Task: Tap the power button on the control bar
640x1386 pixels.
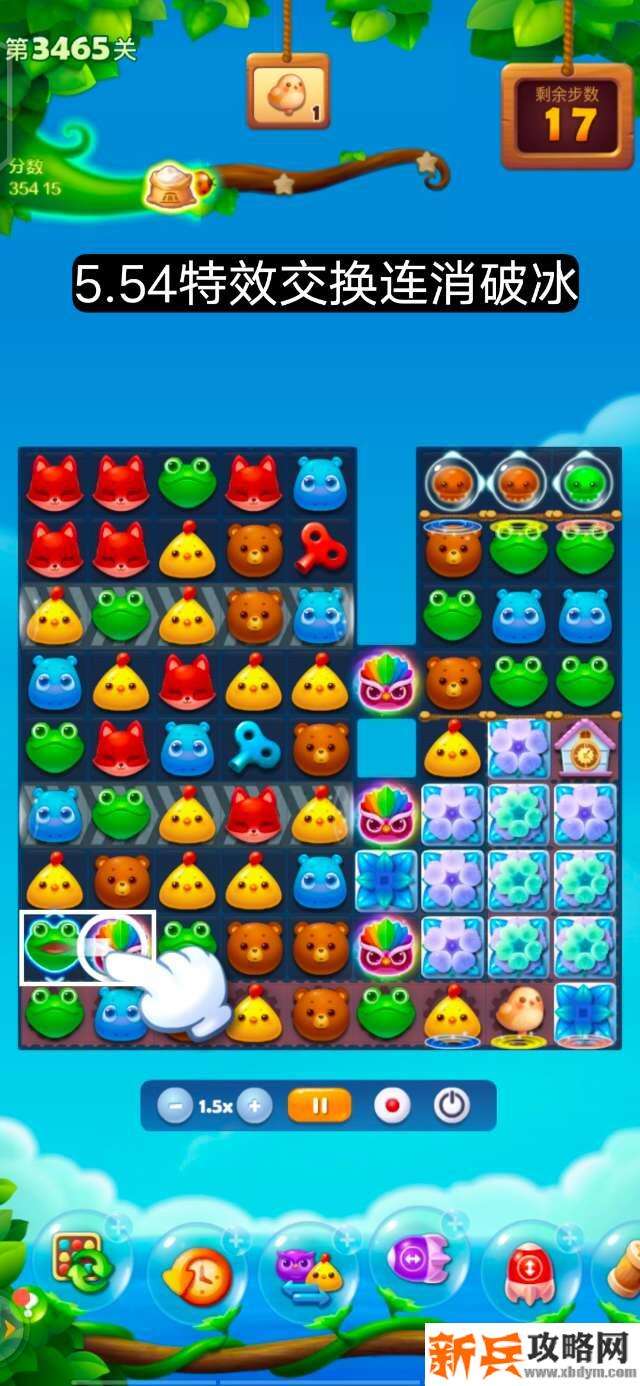Action: pos(452,1106)
